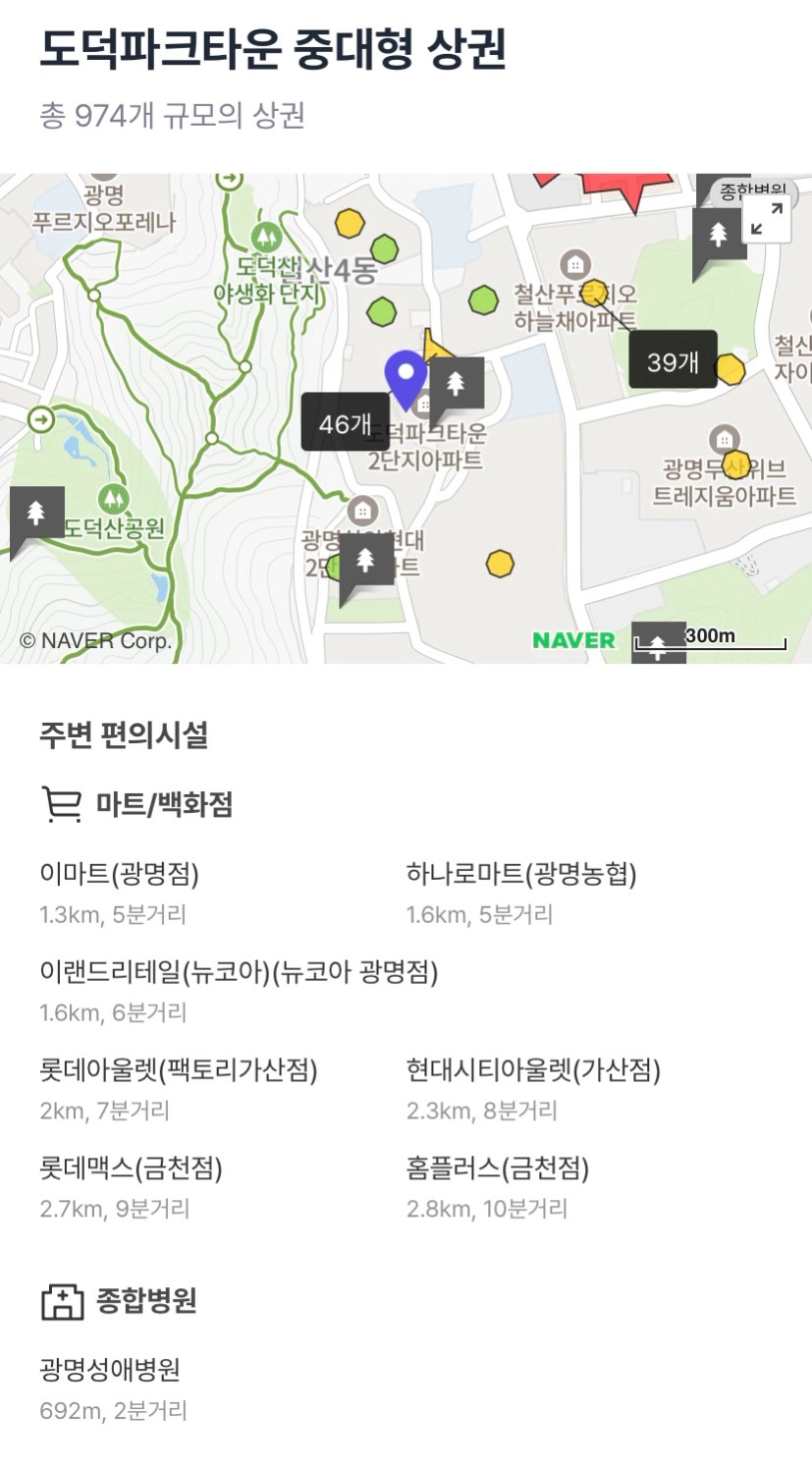
Task: Select the 39개 cluster marker on map
Action: pyautogui.click(x=673, y=360)
